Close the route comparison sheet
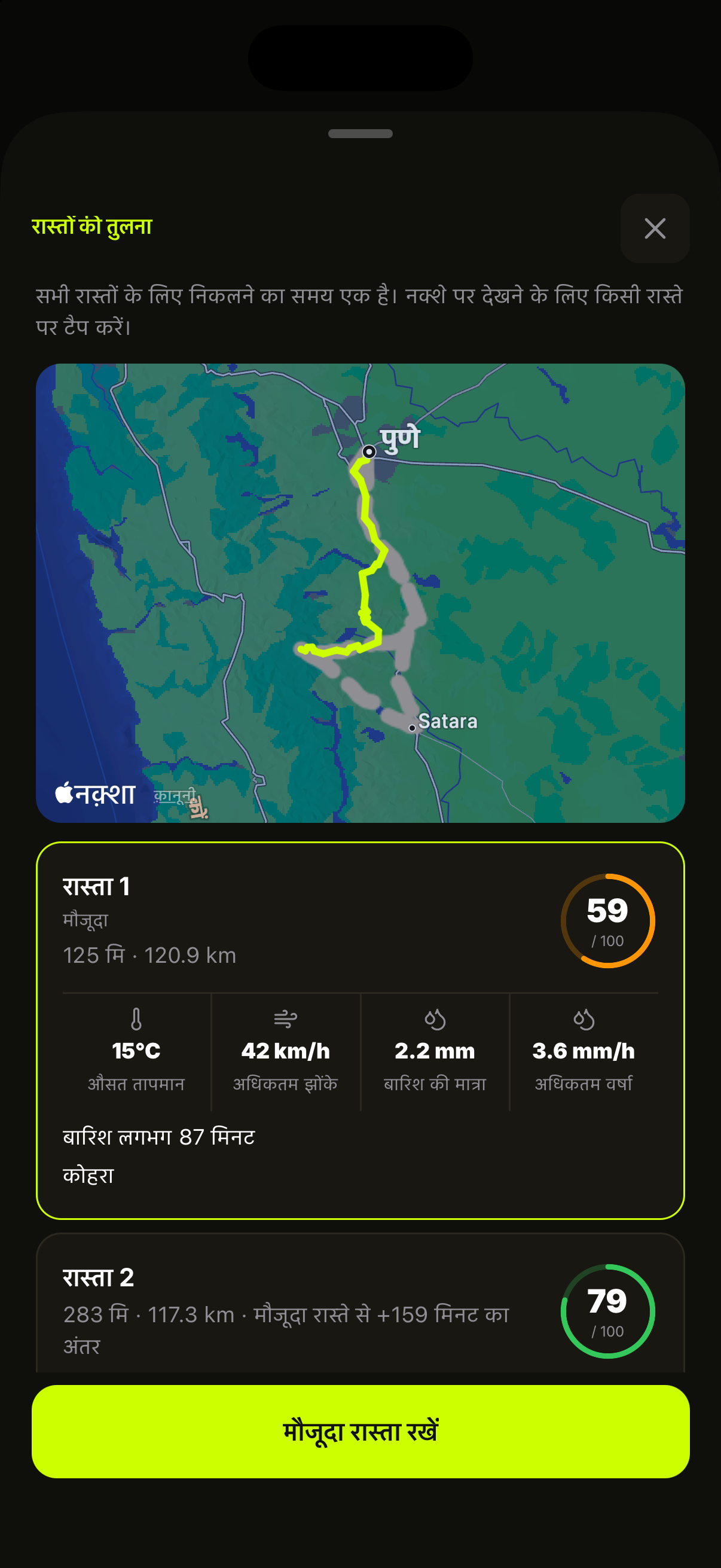 655,228
